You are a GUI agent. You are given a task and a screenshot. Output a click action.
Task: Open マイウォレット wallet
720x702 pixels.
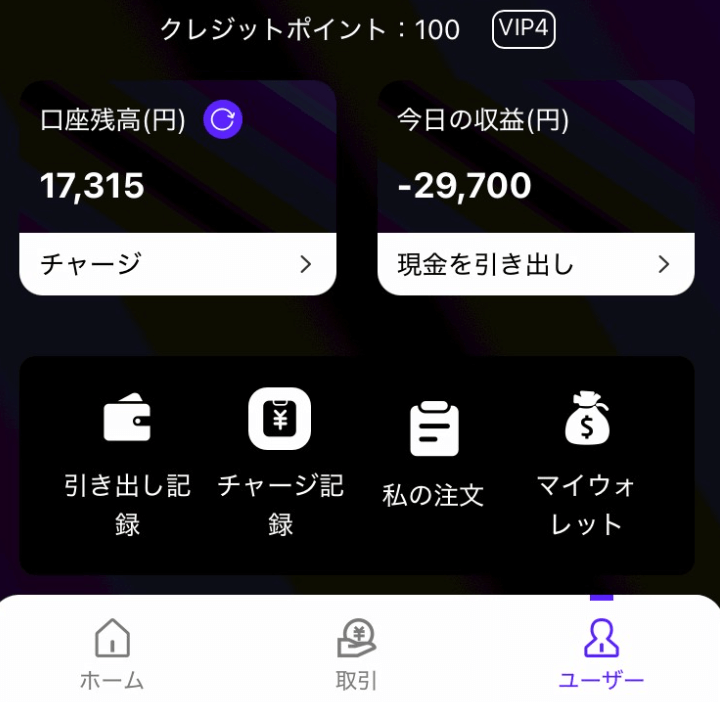pyautogui.click(x=587, y=462)
